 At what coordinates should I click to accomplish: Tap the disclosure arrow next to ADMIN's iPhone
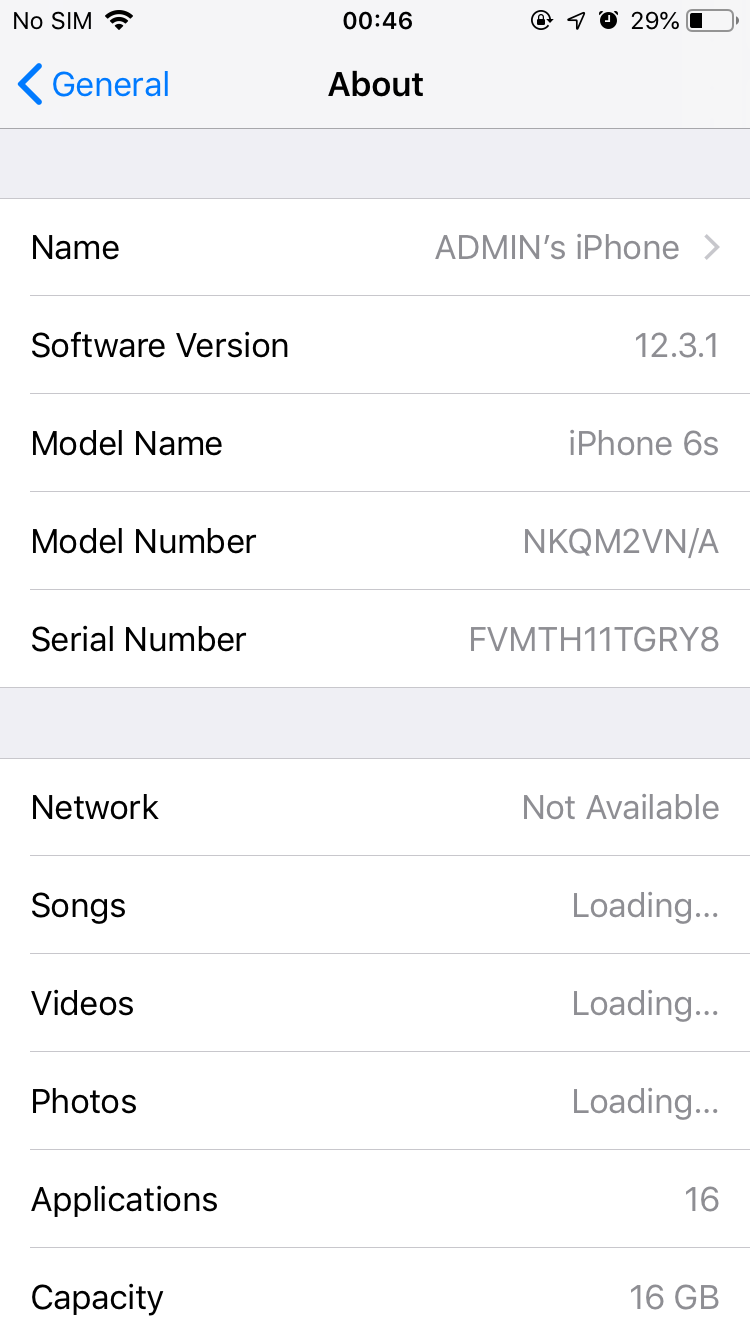(712, 247)
